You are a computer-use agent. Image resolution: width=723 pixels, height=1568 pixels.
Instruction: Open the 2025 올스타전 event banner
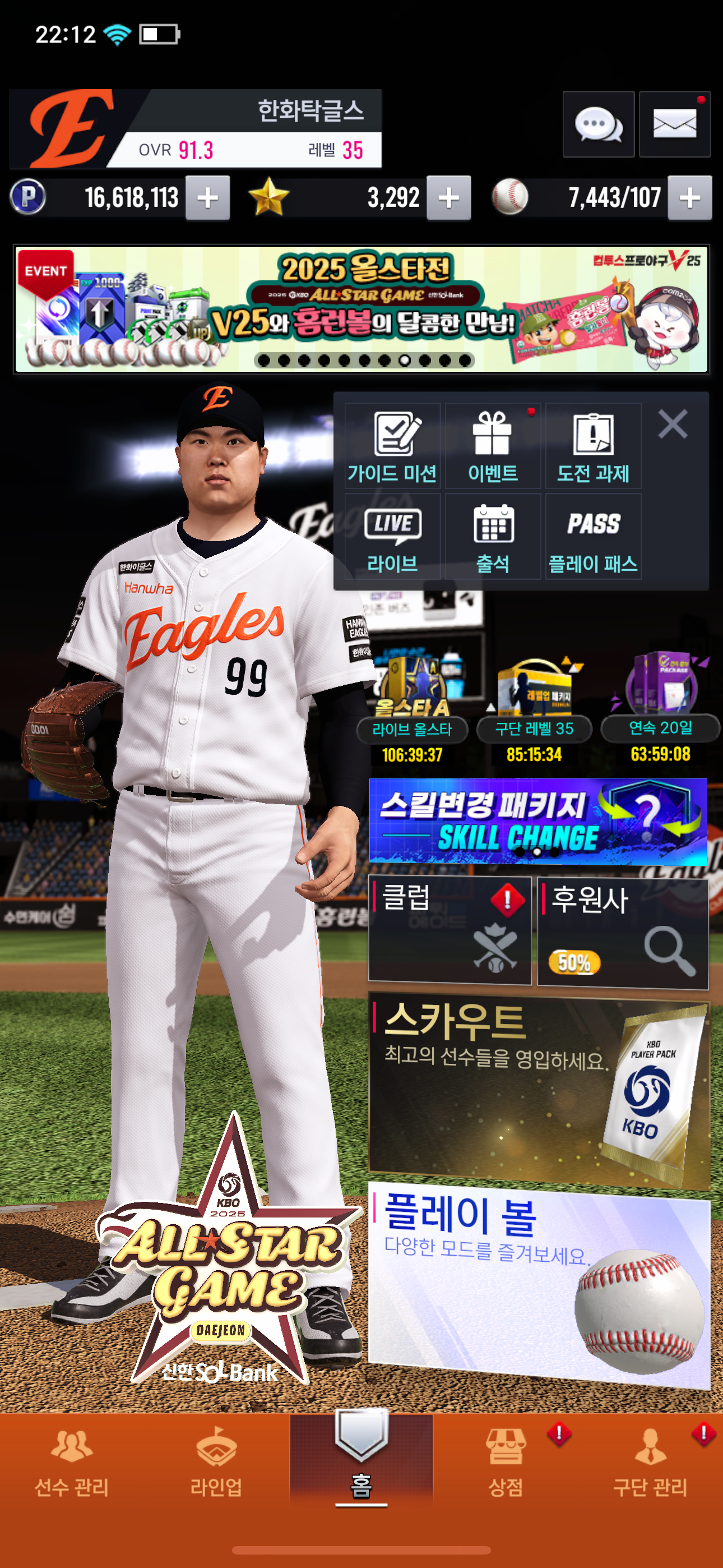point(361,309)
